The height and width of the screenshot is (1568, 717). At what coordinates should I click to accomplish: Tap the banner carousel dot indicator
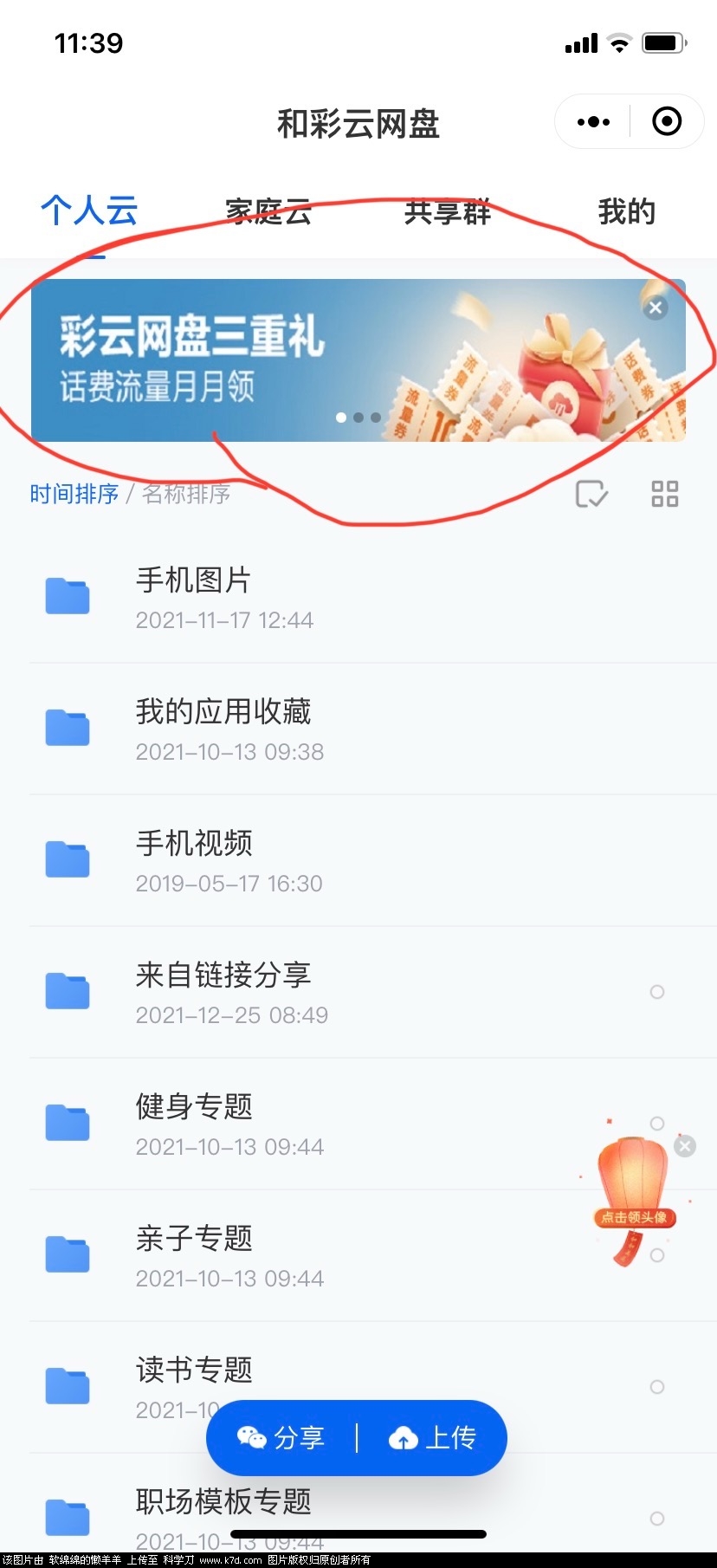(358, 417)
